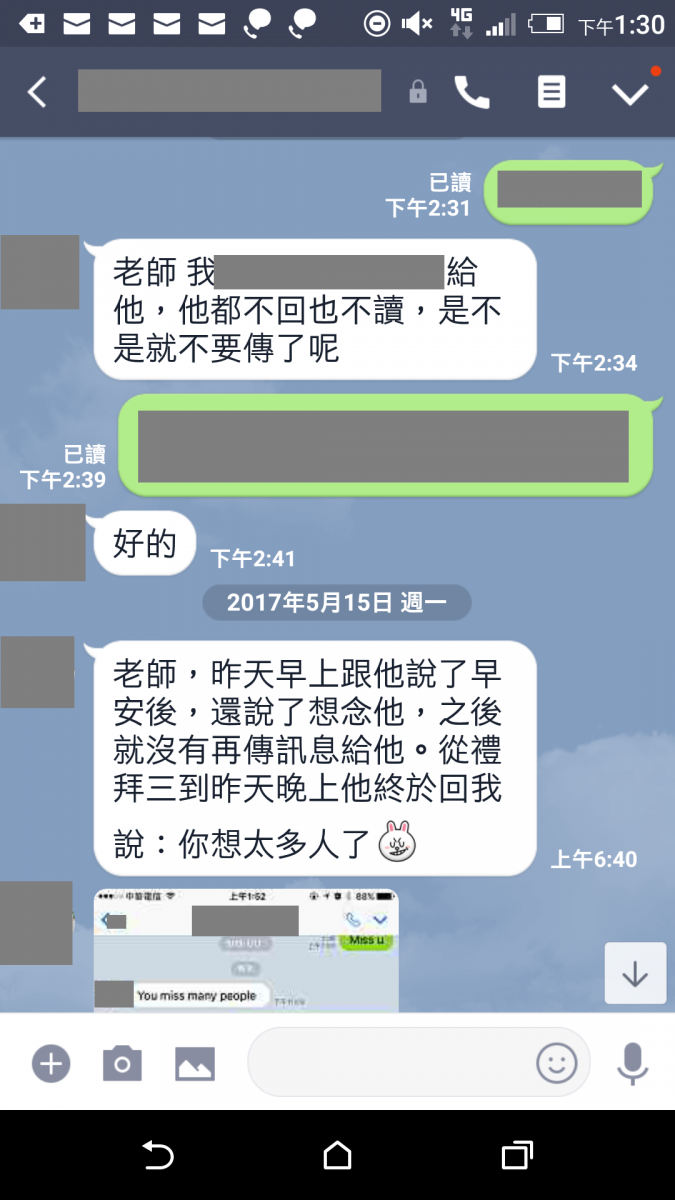The height and width of the screenshot is (1200, 675).
Task: Expand the chat options chevron menu
Action: (630, 93)
